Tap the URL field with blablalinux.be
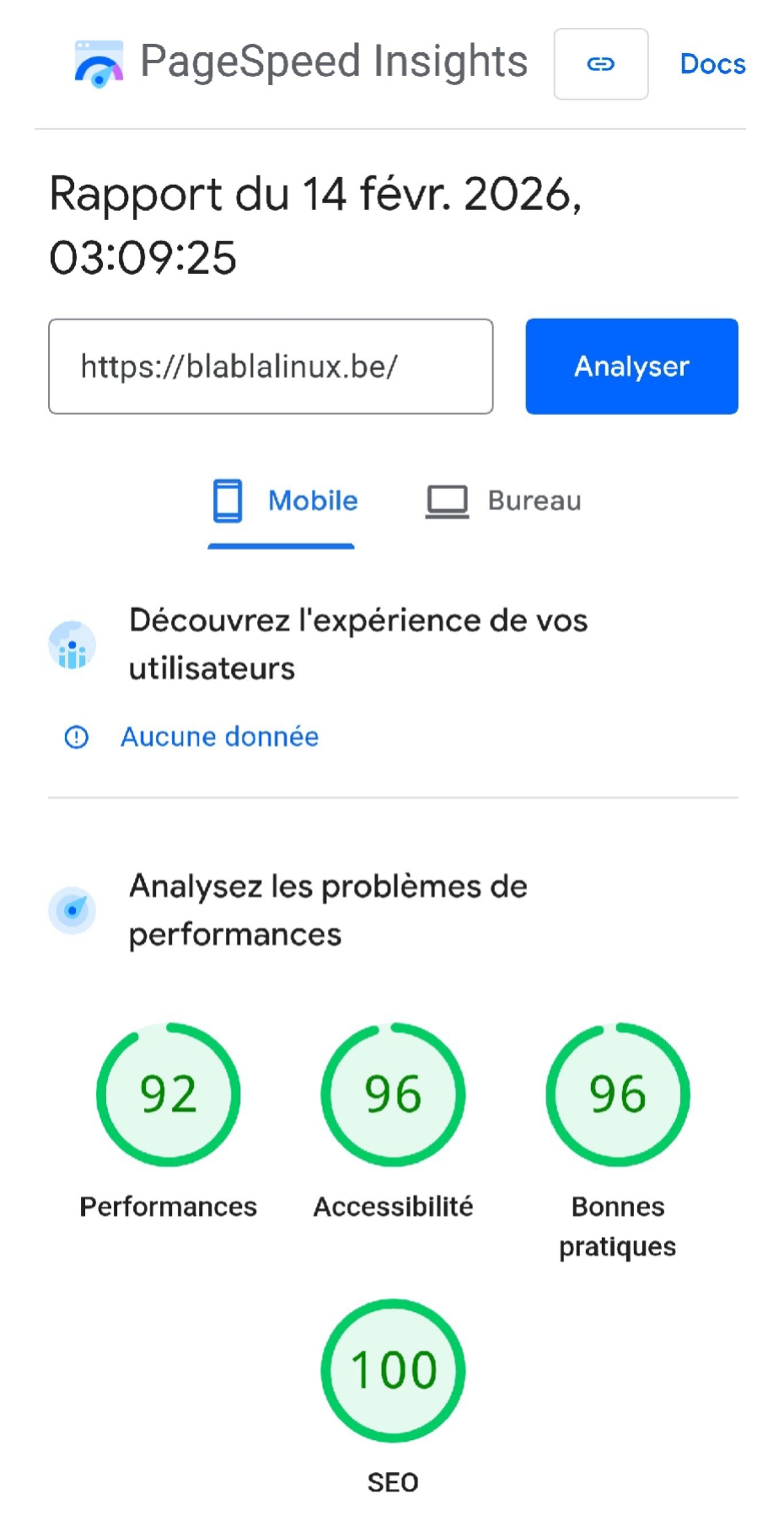This screenshot has width=784, height=1521. [271, 366]
